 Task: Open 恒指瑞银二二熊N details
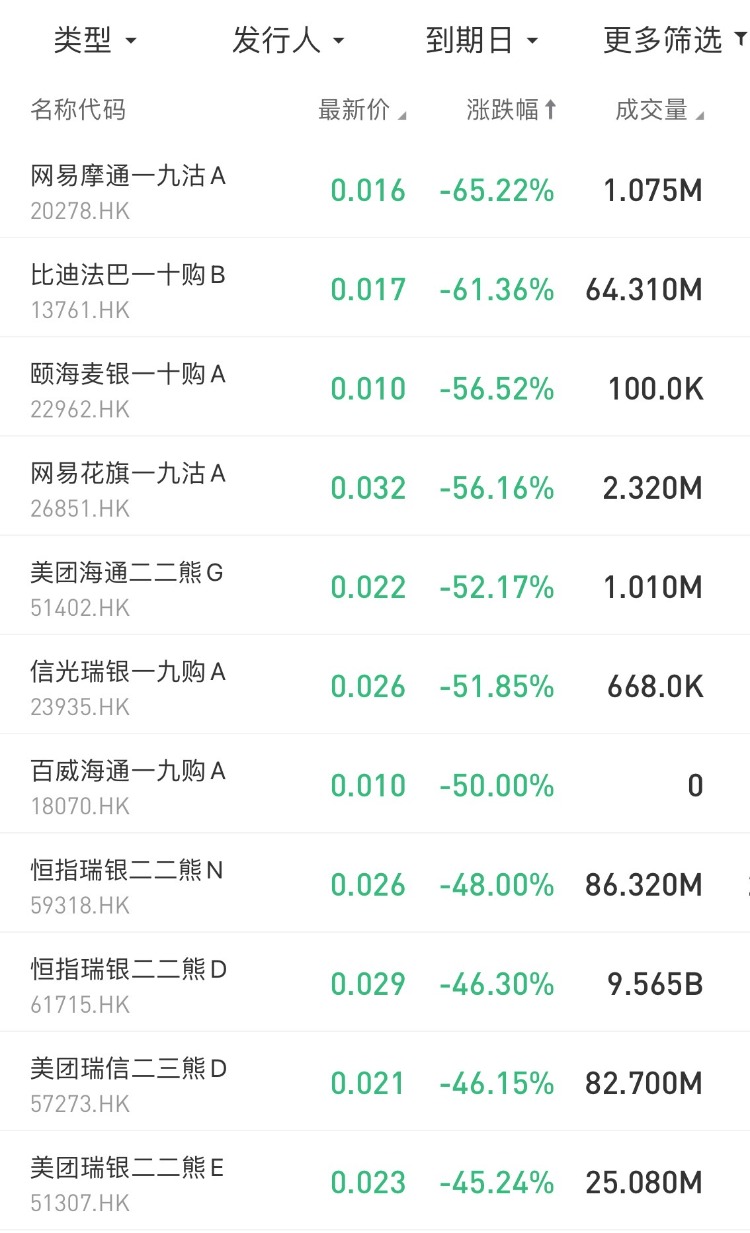[128, 884]
